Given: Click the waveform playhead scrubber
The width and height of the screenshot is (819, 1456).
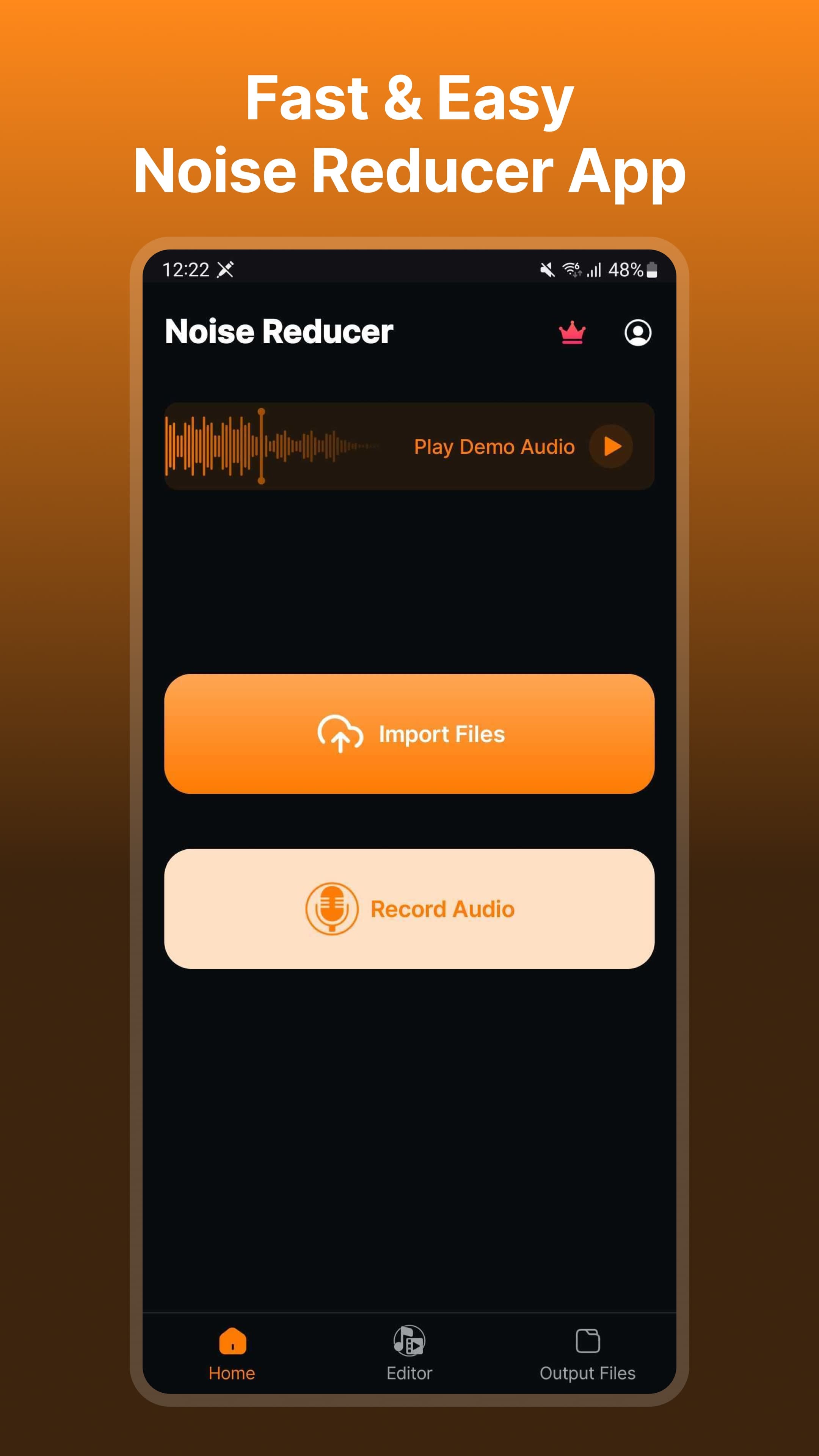Looking at the screenshot, I should pos(262,447).
